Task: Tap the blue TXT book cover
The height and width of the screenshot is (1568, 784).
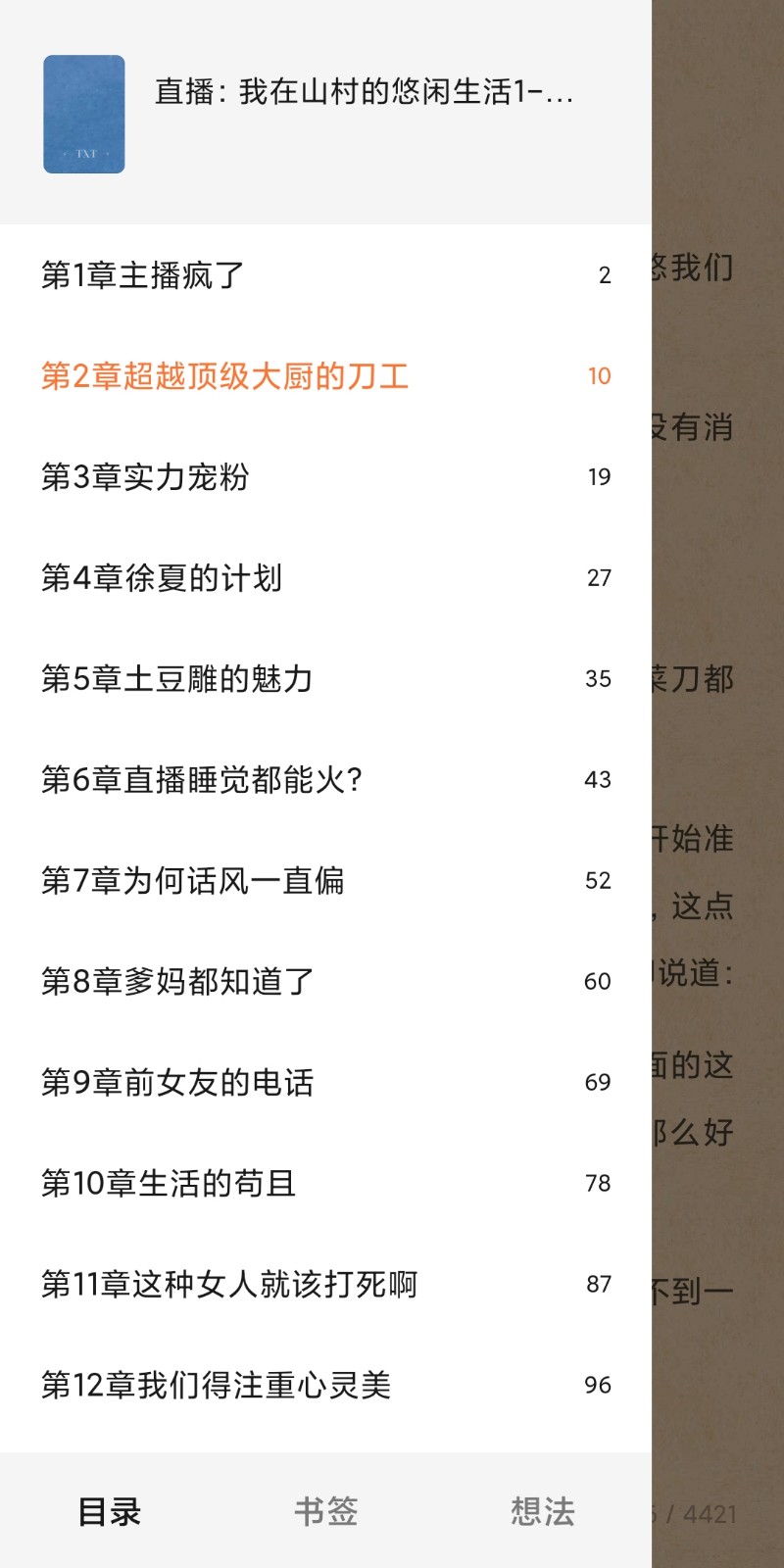Action: (84, 115)
